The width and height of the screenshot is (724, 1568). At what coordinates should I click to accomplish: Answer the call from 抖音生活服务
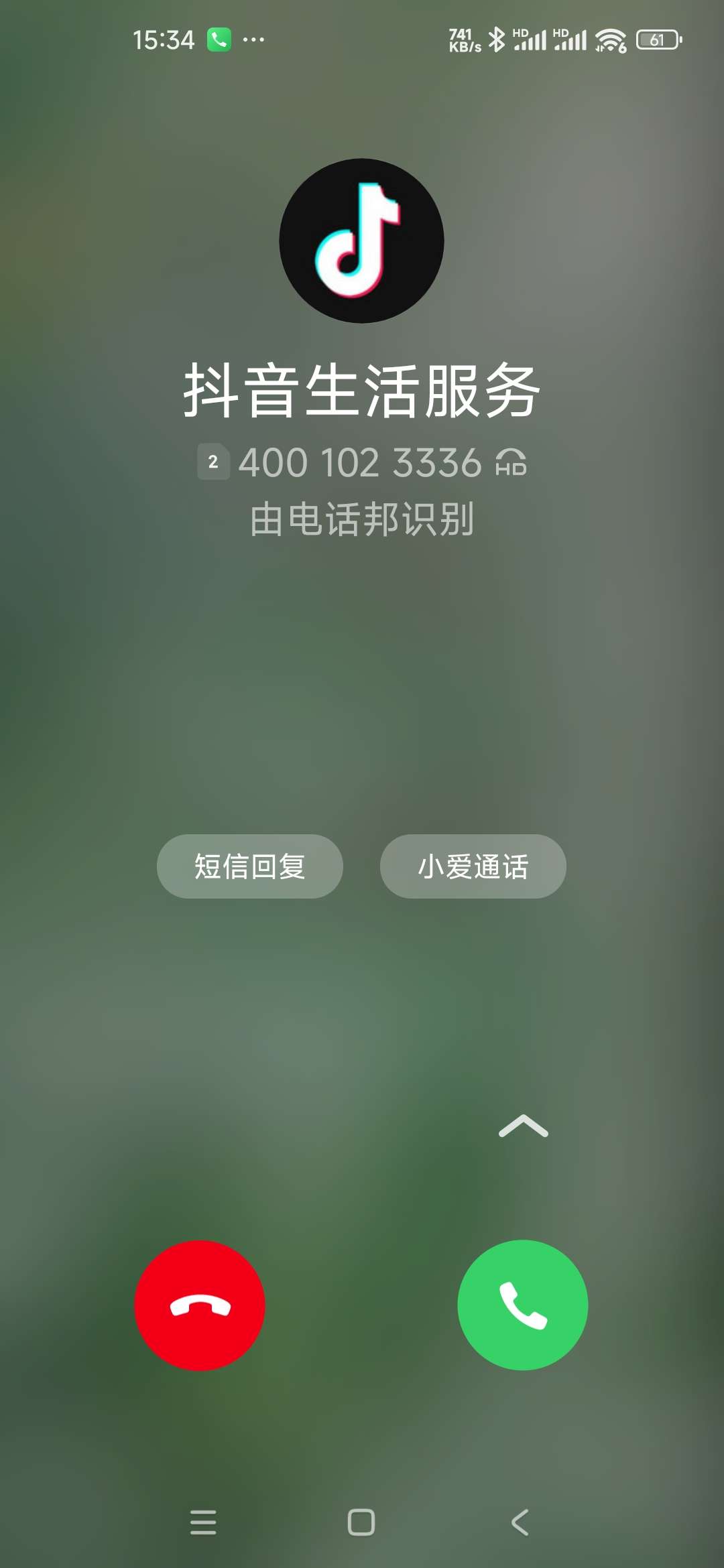coord(523,1305)
